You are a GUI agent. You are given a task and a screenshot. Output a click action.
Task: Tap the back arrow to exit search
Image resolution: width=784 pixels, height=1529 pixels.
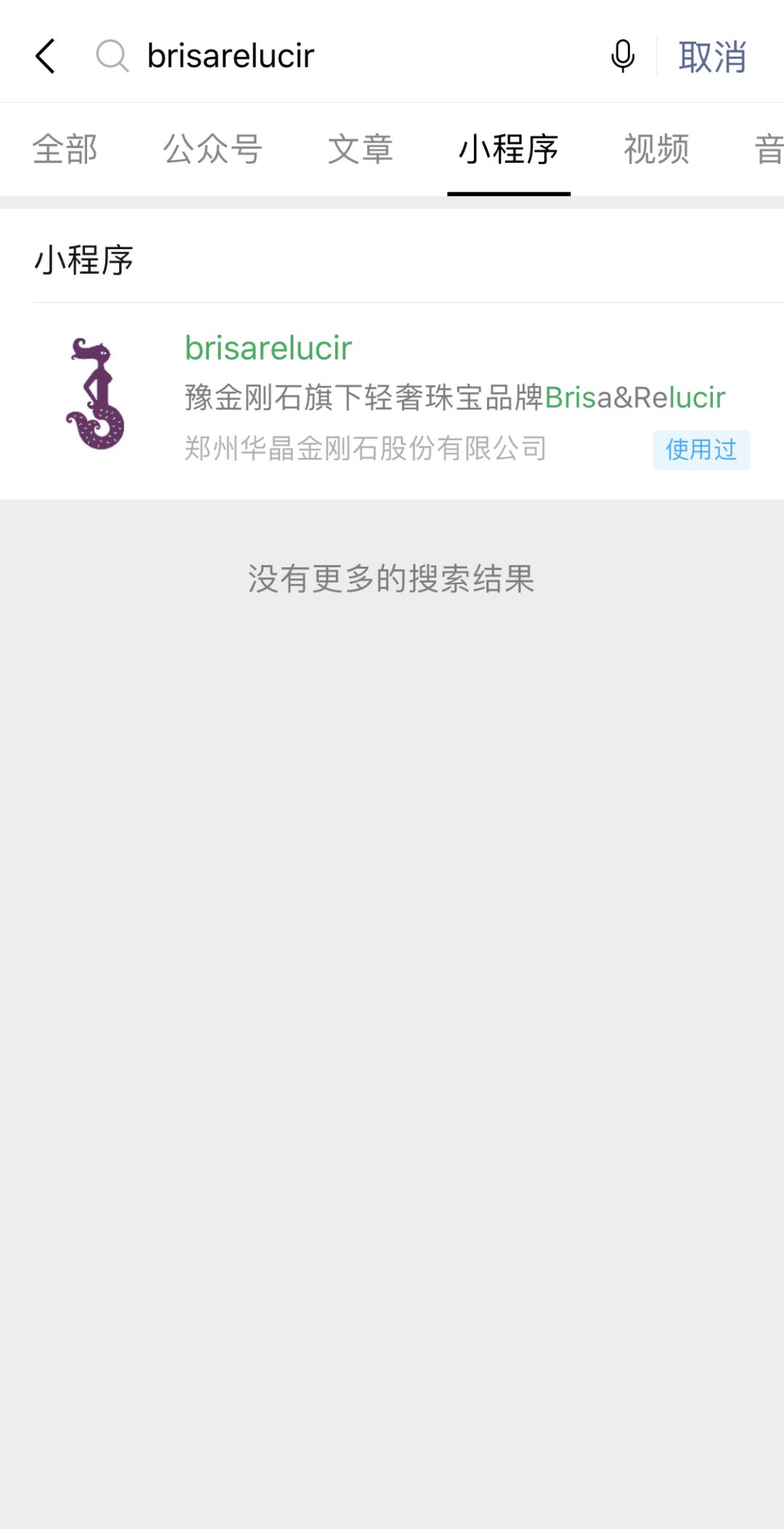point(45,57)
